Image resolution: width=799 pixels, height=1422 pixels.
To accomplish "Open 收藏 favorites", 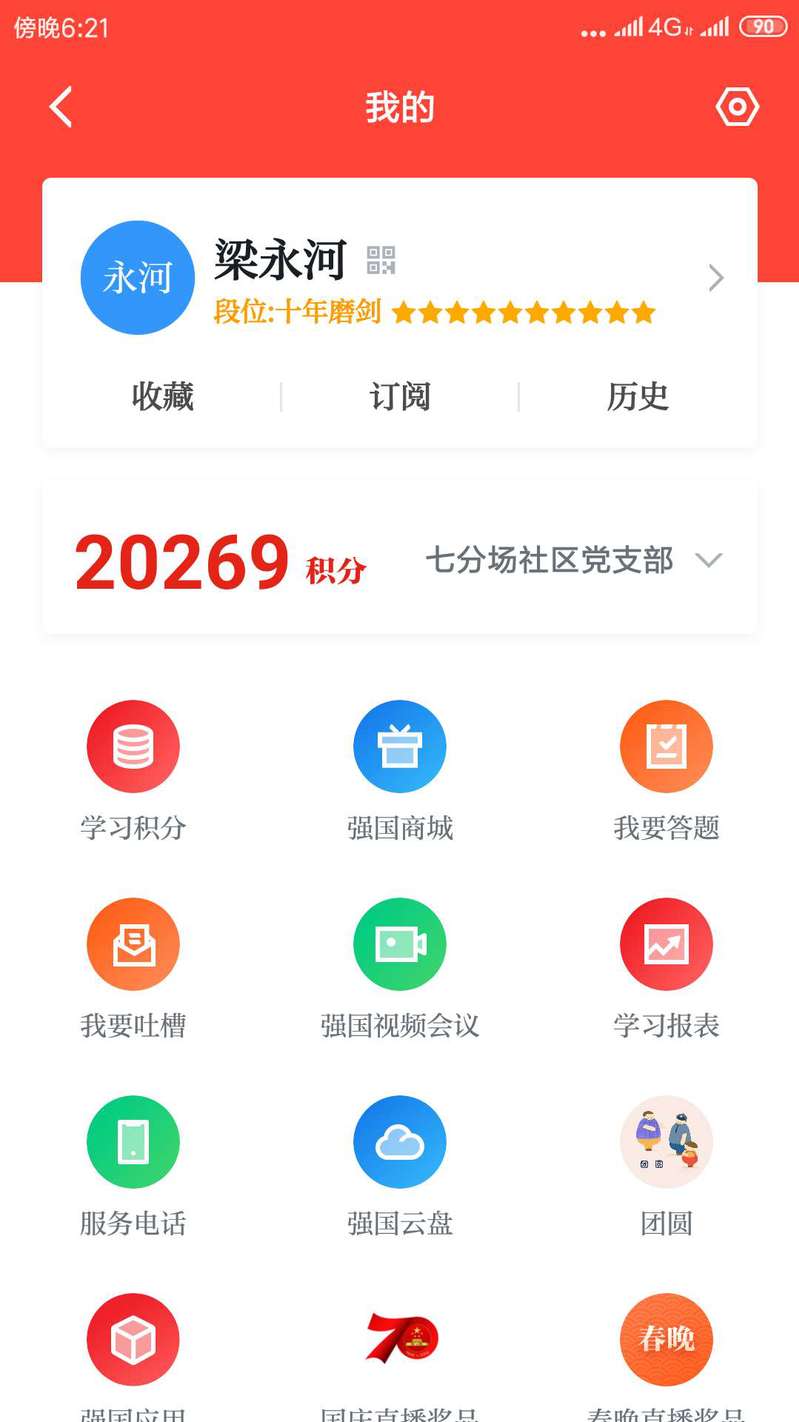I will tap(162, 397).
